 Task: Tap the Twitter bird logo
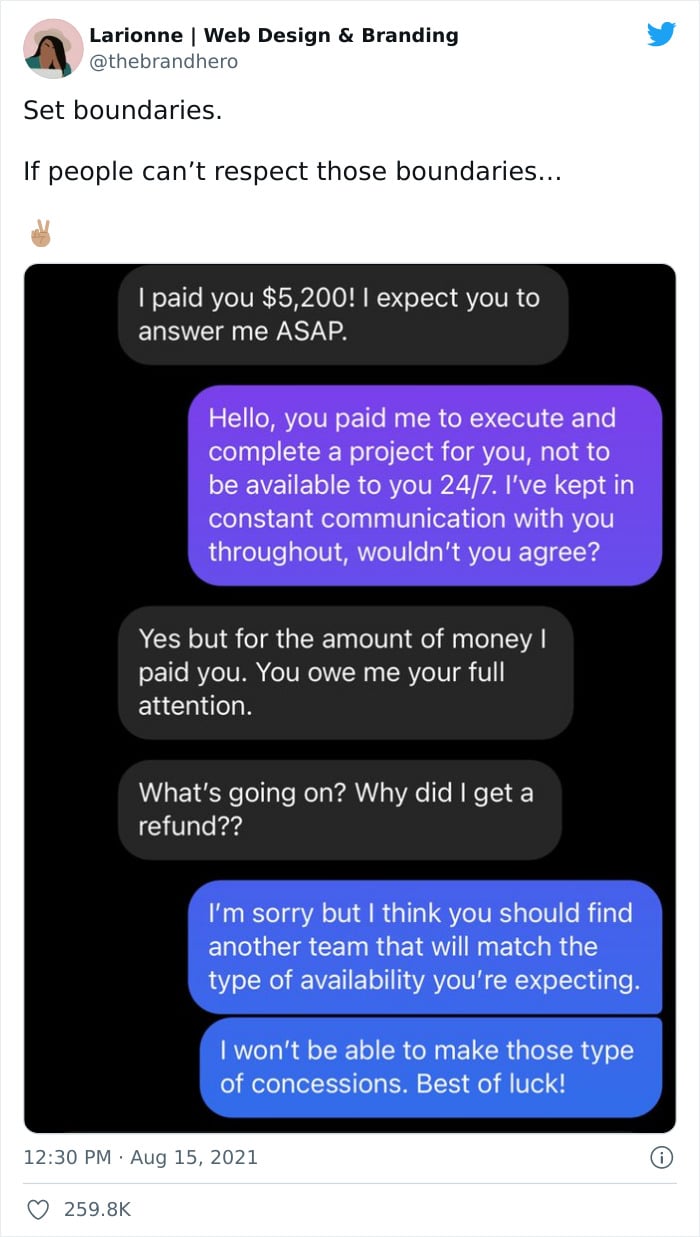pyautogui.click(x=661, y=35)
